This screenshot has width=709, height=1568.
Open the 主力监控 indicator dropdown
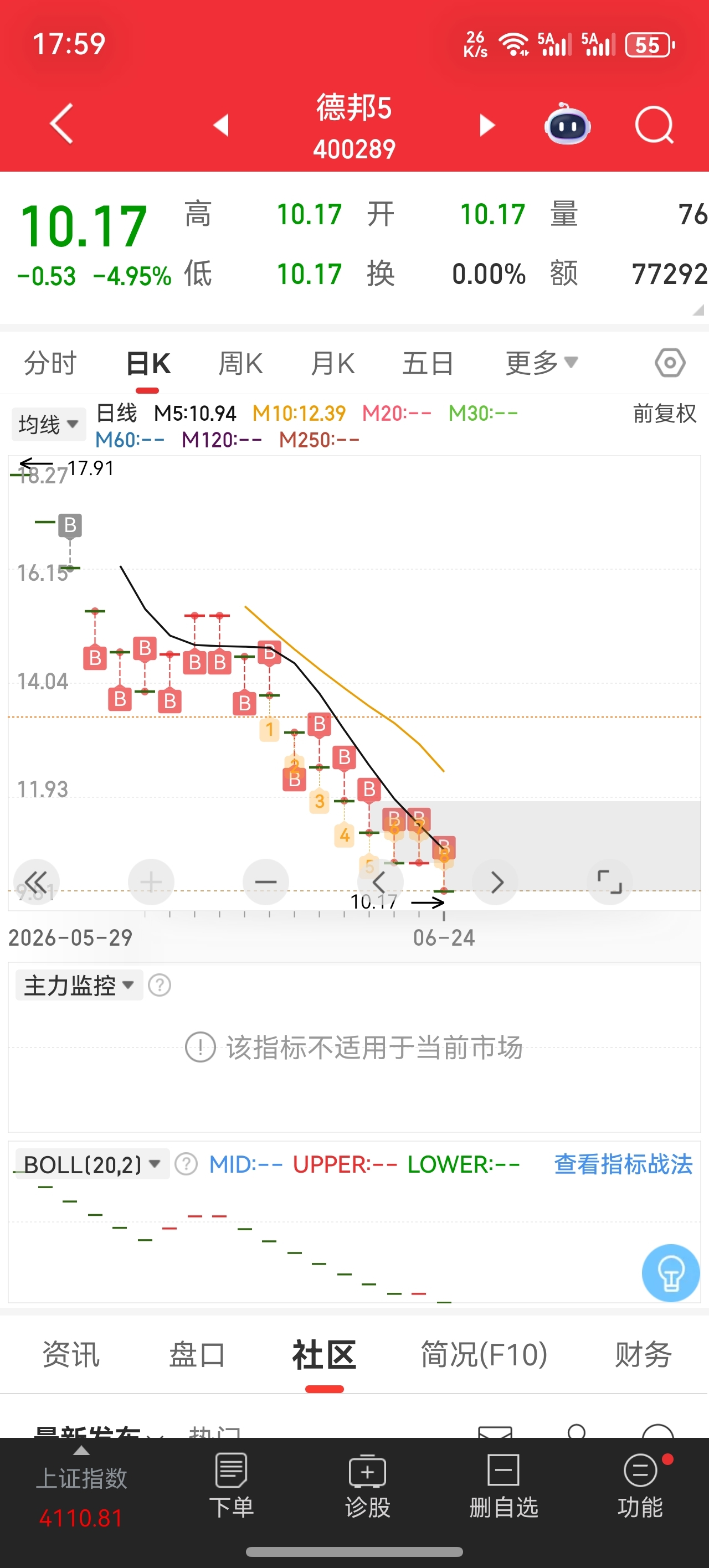79,985
